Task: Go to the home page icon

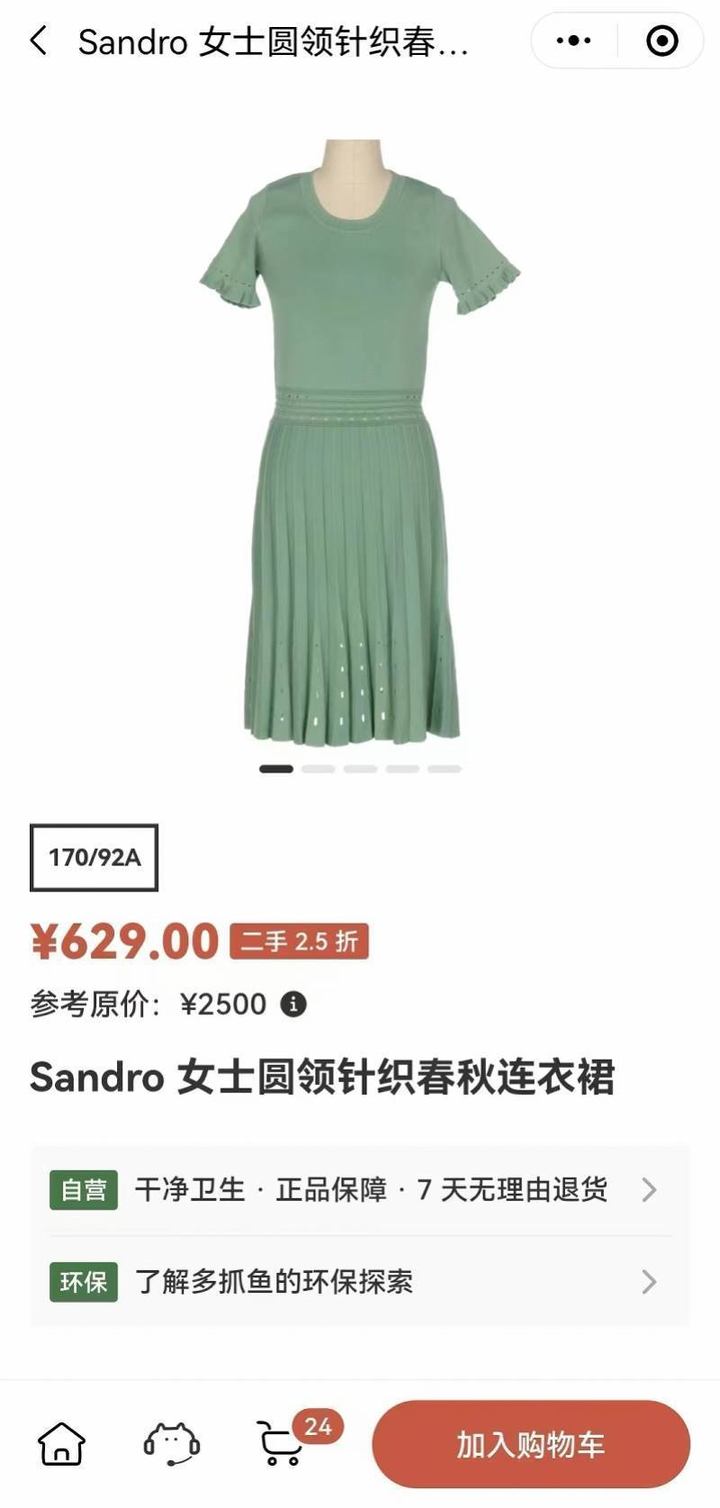Action: click(61, 1444)
